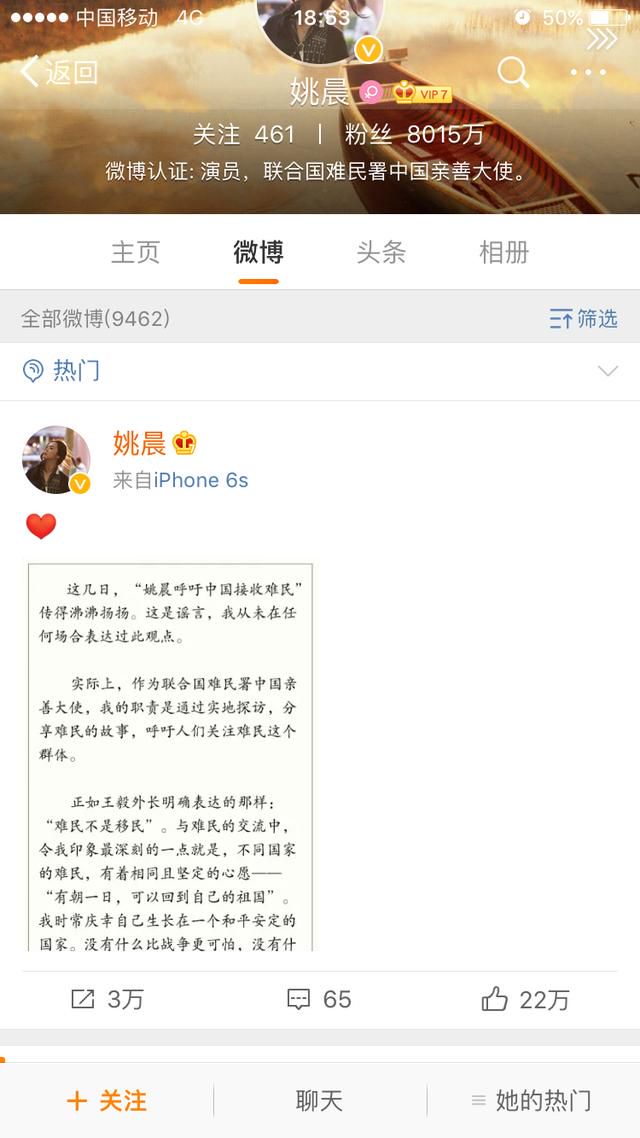Open 她的热门 menu

click(x=532, y=1101)
